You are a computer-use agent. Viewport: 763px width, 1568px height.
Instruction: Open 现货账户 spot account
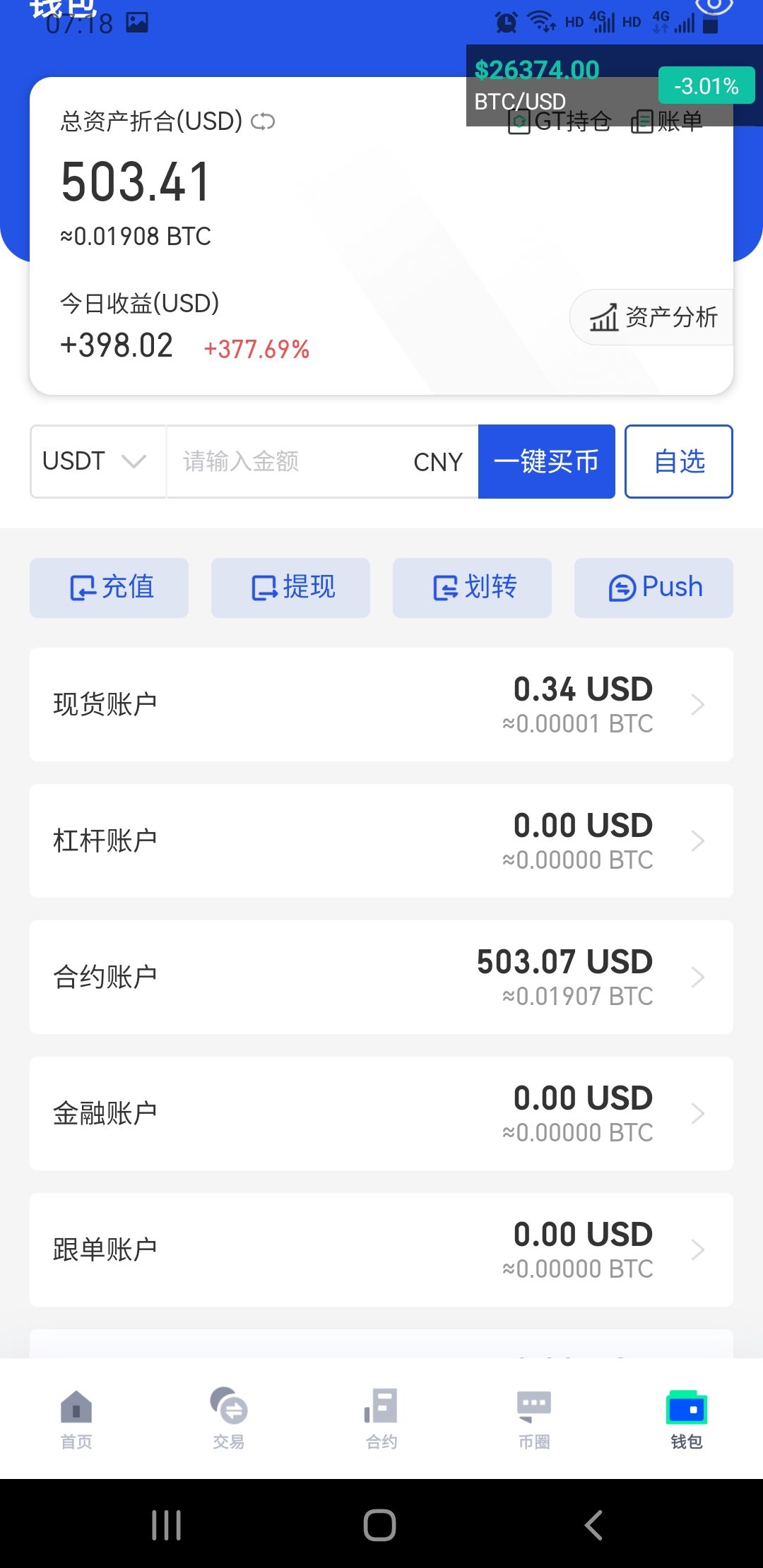pos(381,704)
